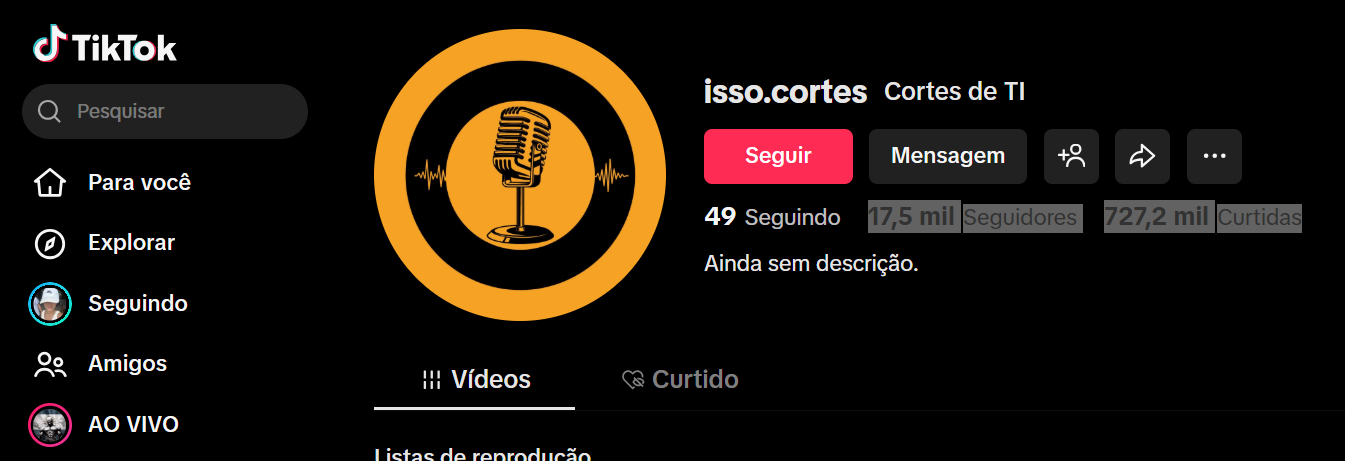Image resolution: width=1345 pixels, height=461 pixels.
Task: View the 17,5 mil Seguidores list
Action: pos(973,217)
